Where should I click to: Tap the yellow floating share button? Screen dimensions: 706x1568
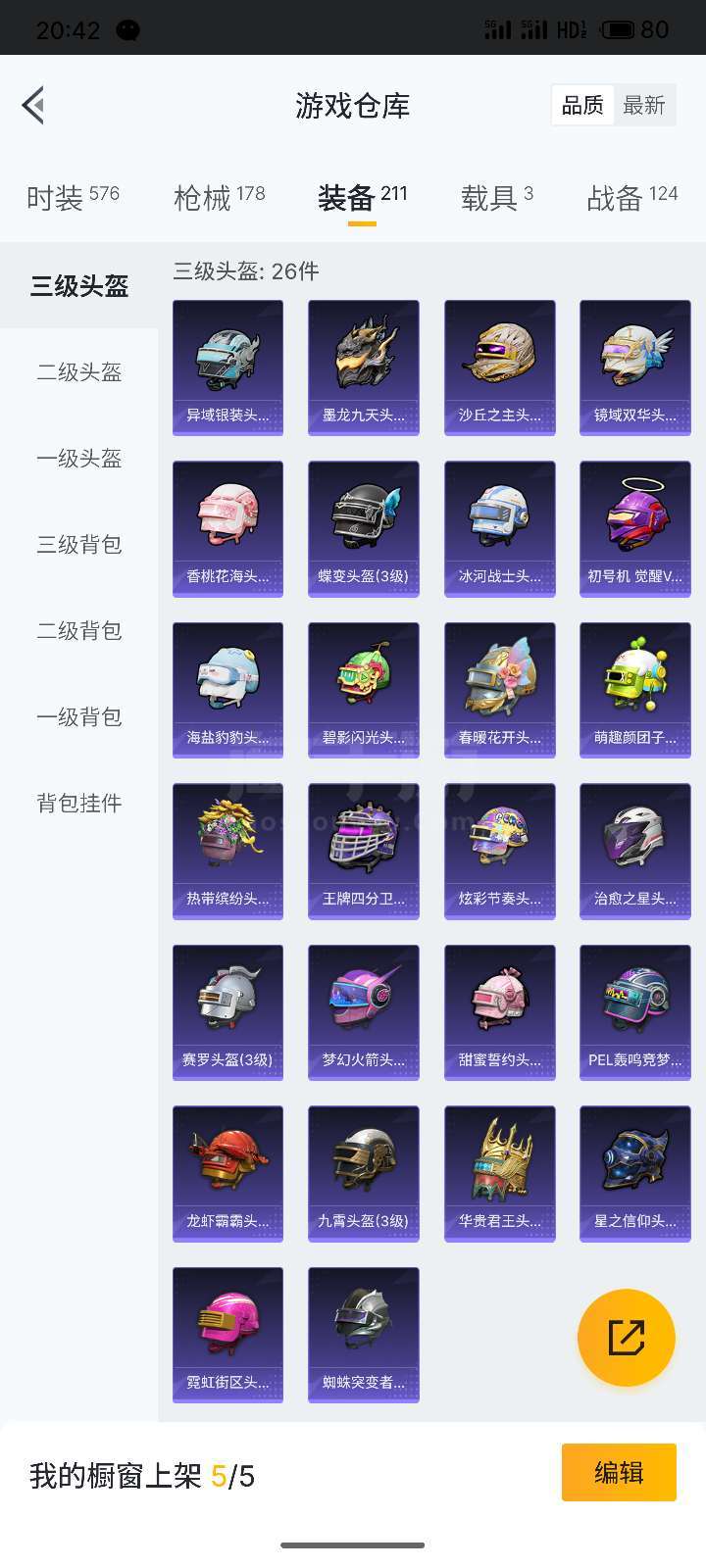click(627, 1338)
